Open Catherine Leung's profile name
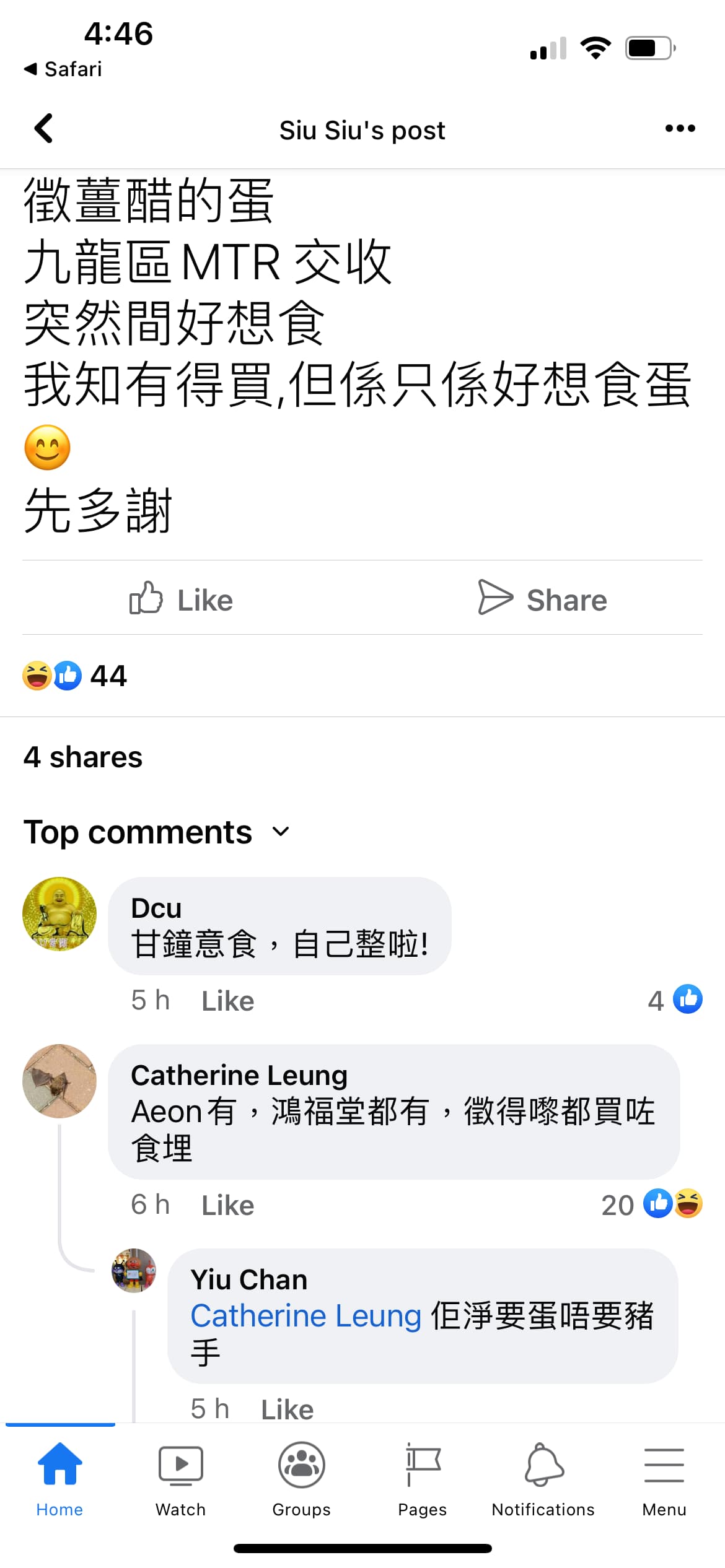725x1568 pixels. click(x=239, y=1075)
